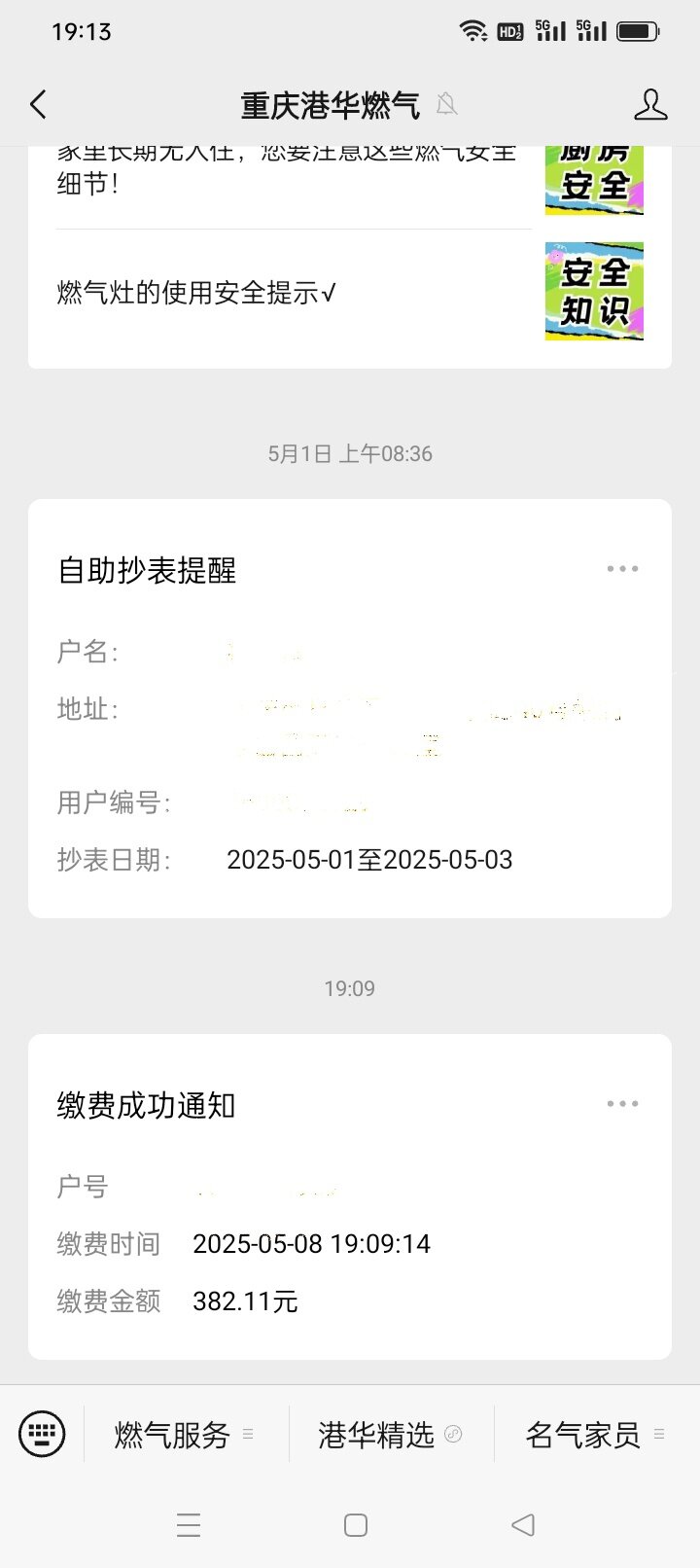700x1568 pixels.
Task: Open the 港华精选 menu link
Action: click(389, 1435)
